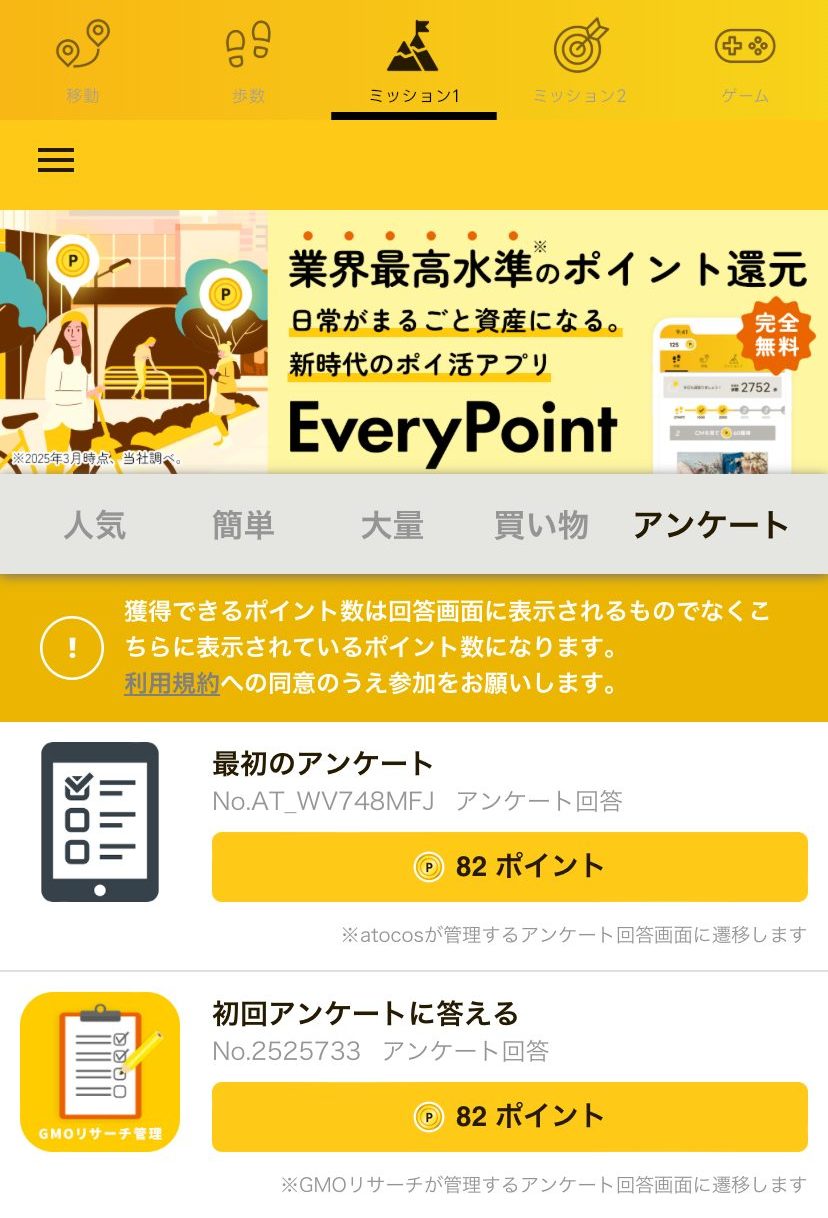
Task: Tap the GMOリサーチ管理 clipboard icon
Action: (x=100, y=1073)
